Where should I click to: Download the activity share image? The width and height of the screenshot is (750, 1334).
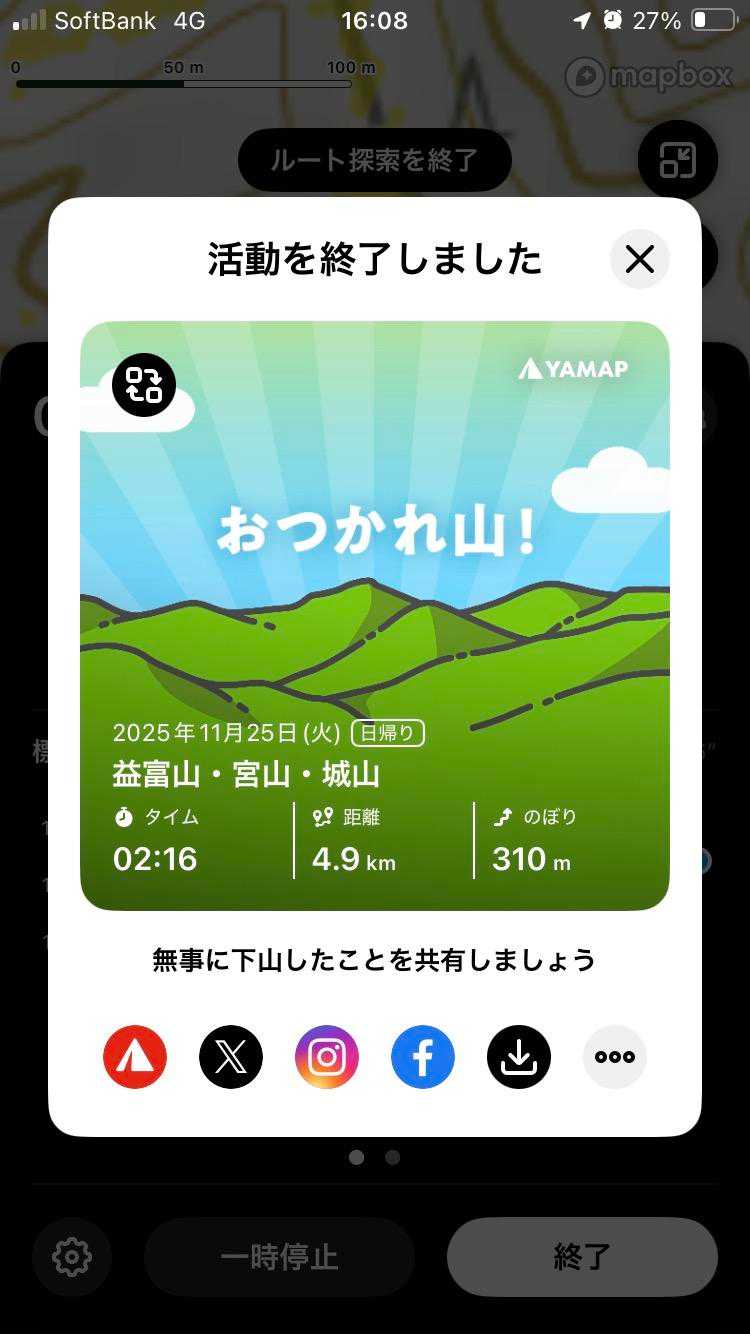(x=519, y=1057)
